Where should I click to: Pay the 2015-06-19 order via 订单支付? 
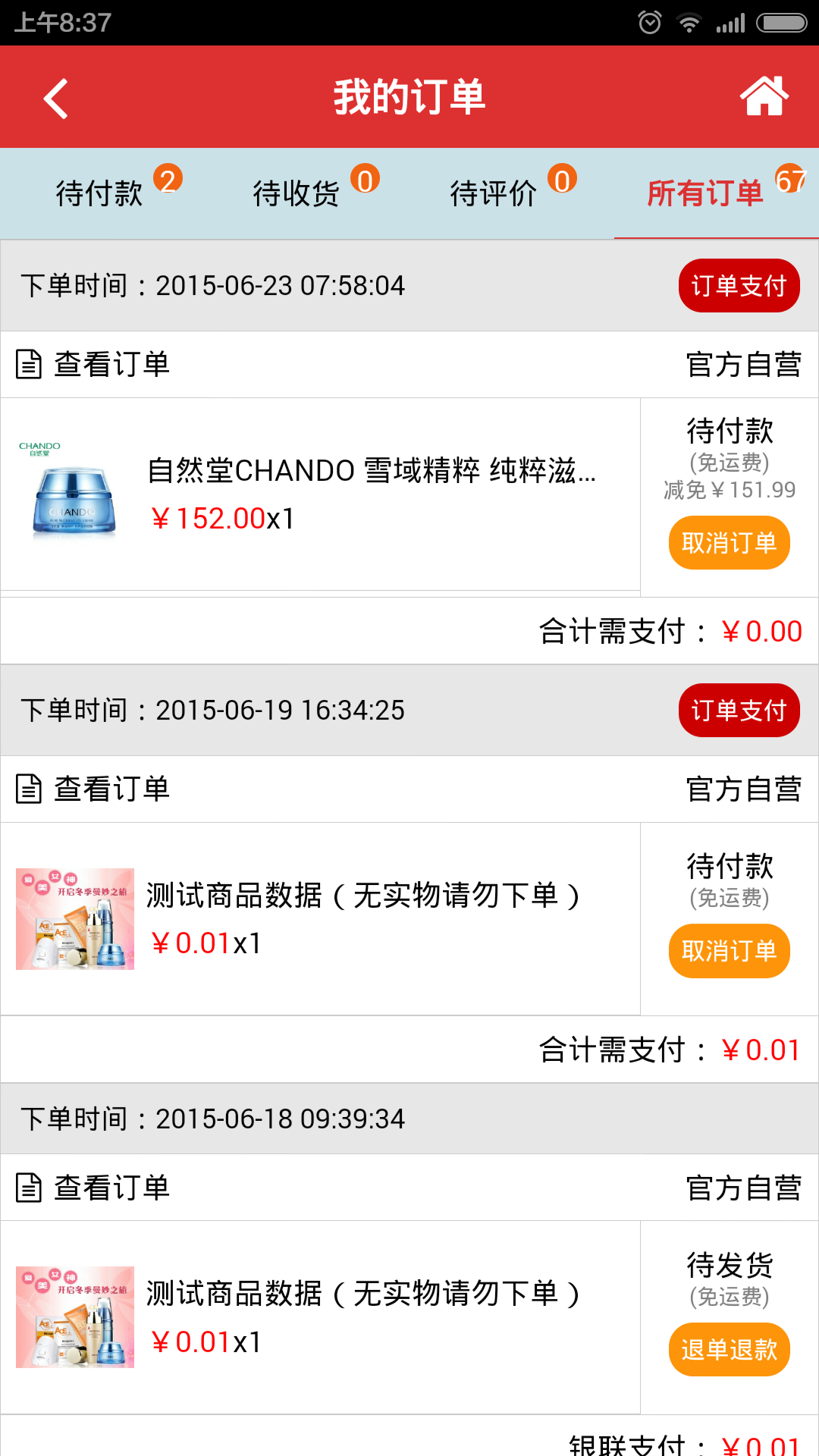coord(739,710)
